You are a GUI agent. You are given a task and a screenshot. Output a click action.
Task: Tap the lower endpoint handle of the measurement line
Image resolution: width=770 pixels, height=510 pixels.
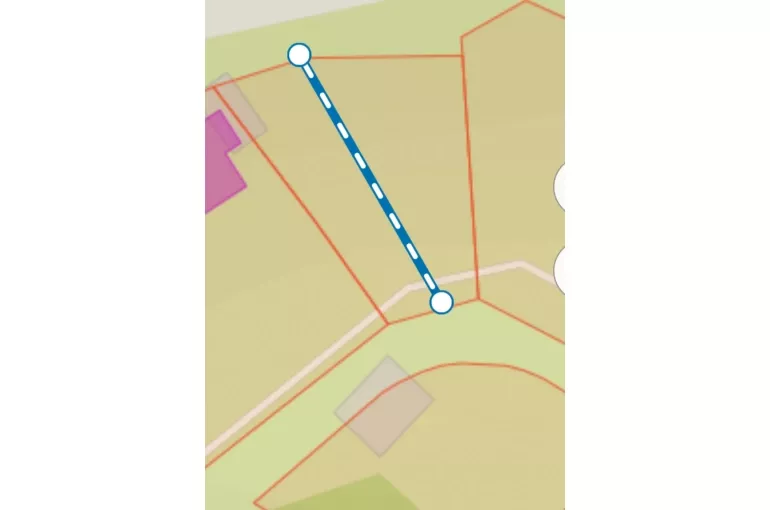[441, 302]
